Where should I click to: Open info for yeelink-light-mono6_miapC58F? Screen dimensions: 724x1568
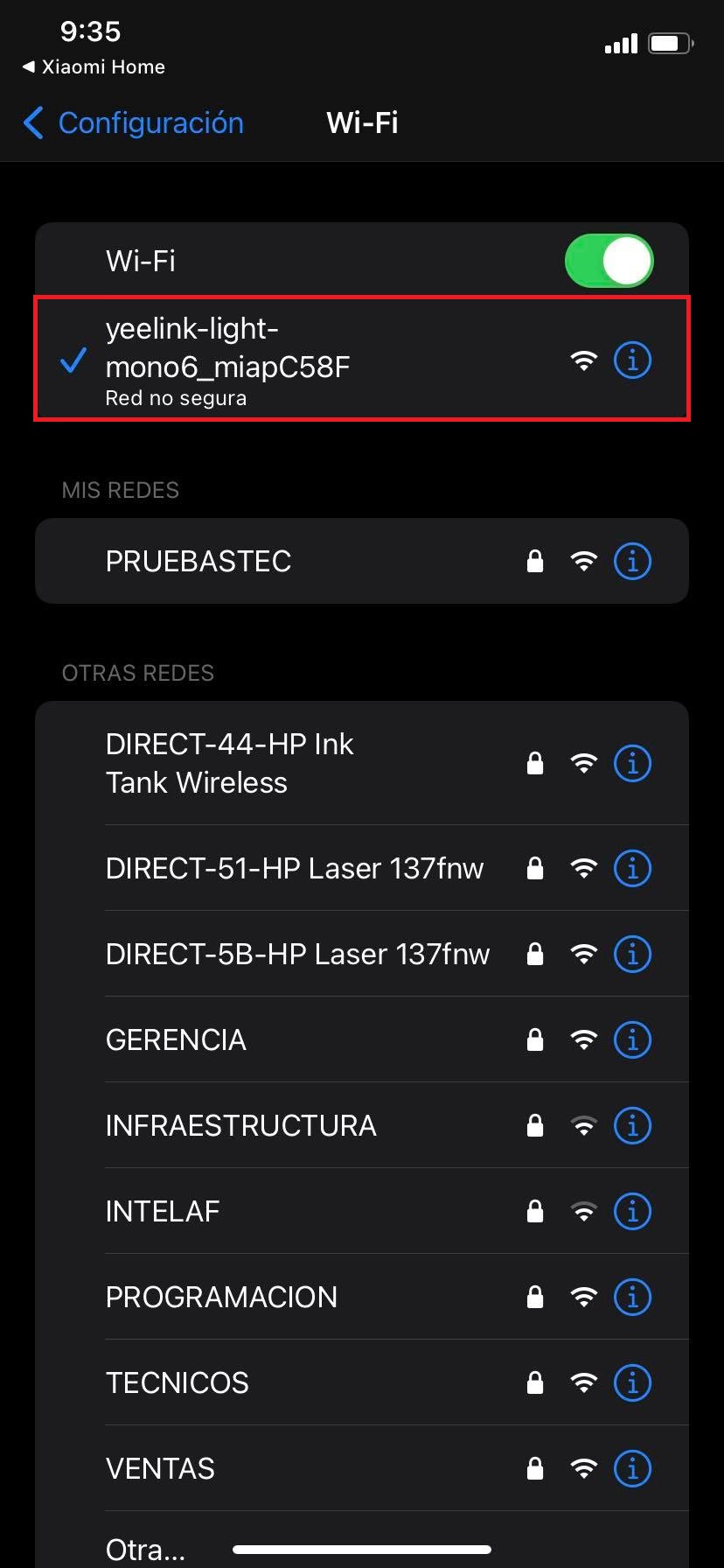pyautogui.click(x=632, y=360)
